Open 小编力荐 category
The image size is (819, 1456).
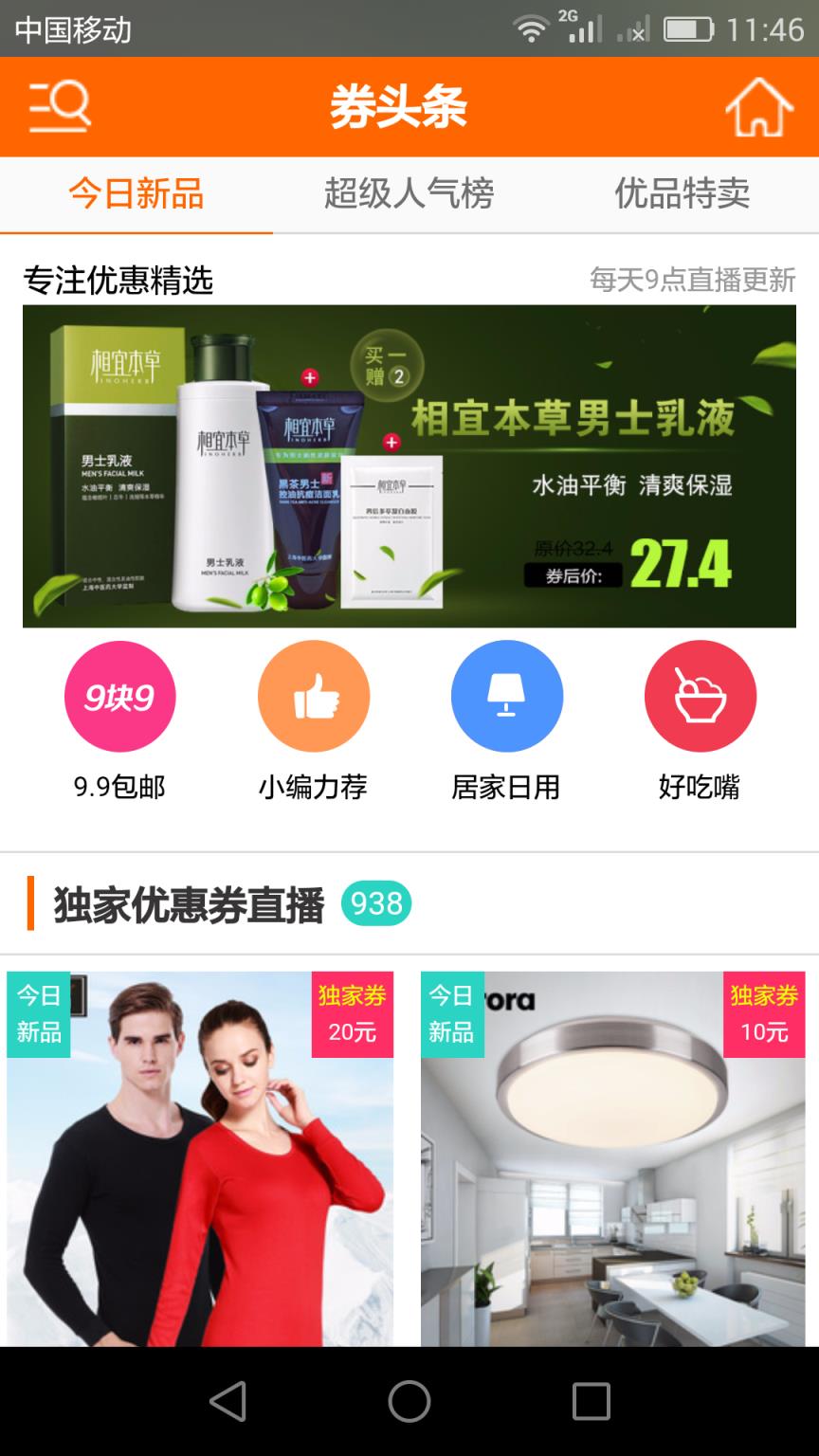tap(313, 697)
